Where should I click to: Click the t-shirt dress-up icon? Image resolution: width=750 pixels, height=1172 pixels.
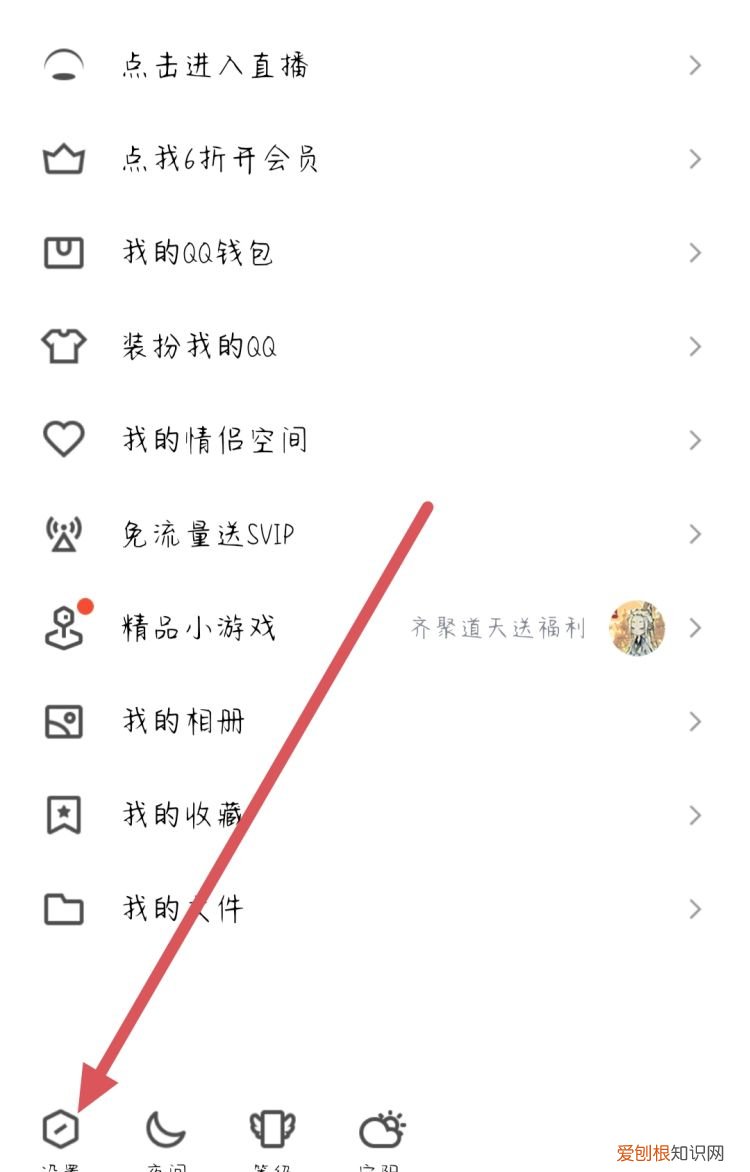tap(63, 346)
